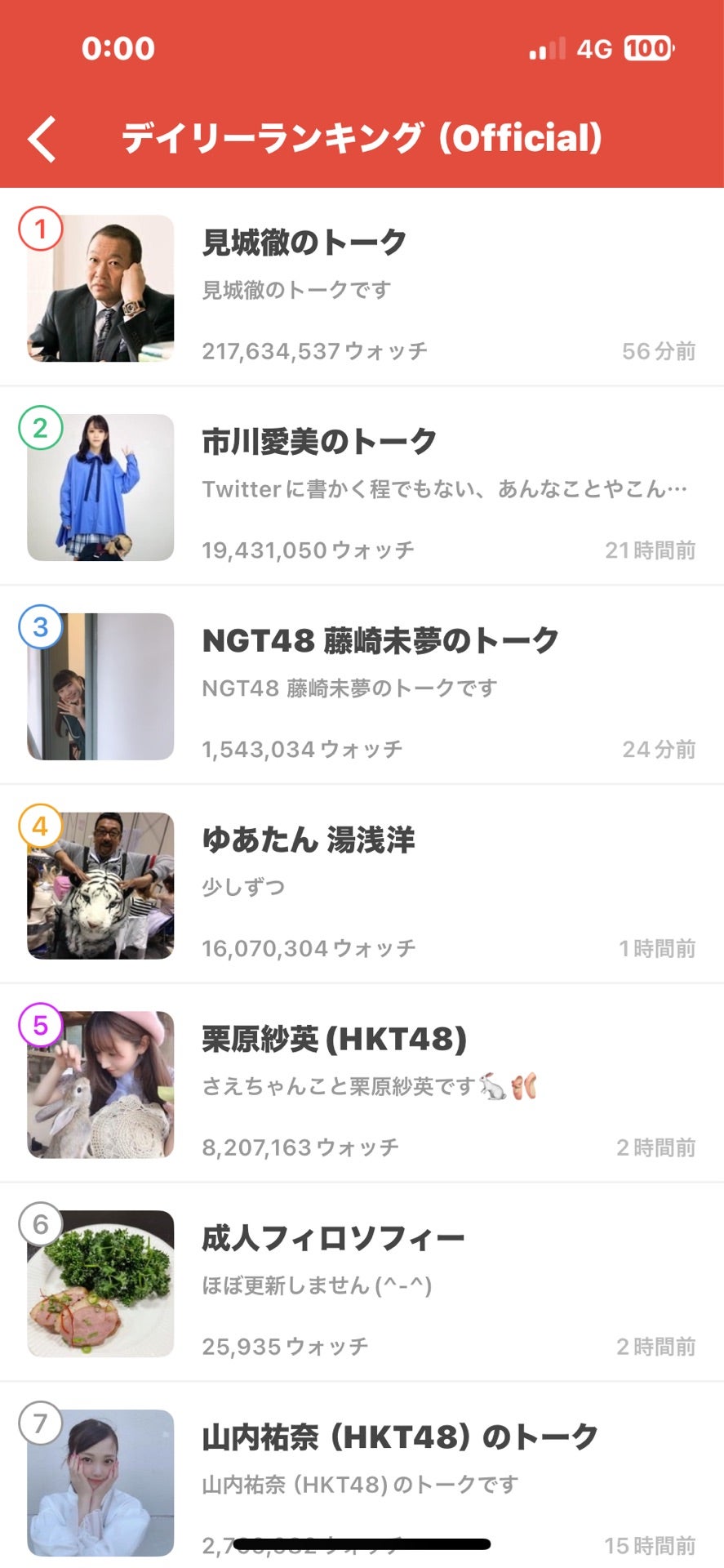View 栗原紗英 (HKT48) talk
Viewport: 724px width, 1568px height.
334,1040
